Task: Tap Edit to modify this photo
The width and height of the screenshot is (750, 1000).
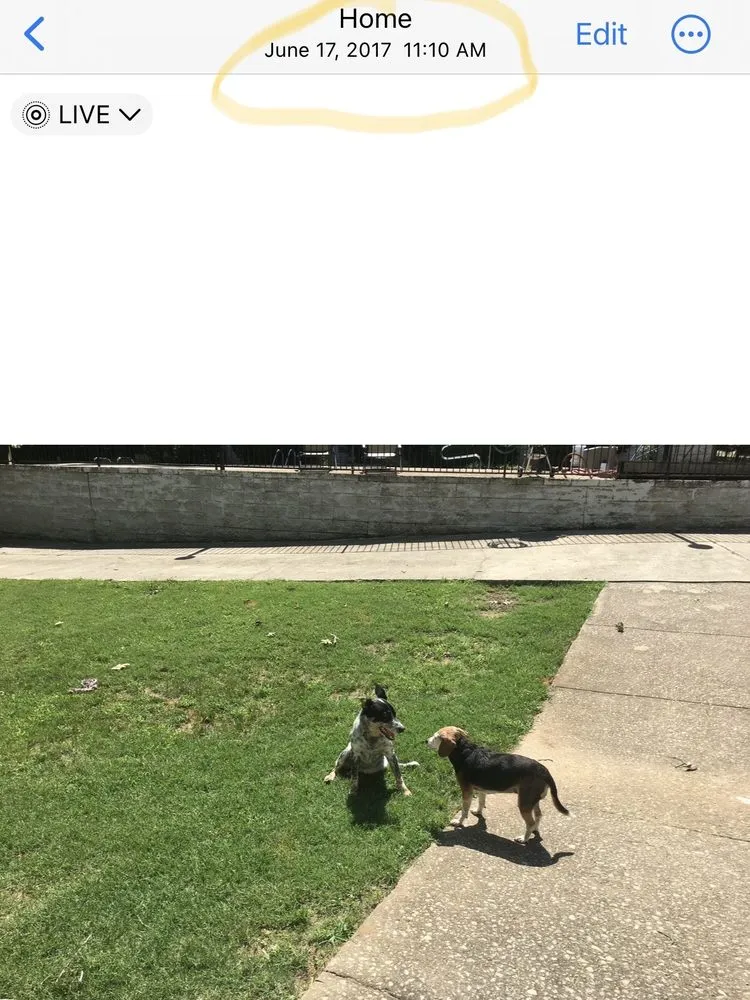Action: (x=601, y=34)
